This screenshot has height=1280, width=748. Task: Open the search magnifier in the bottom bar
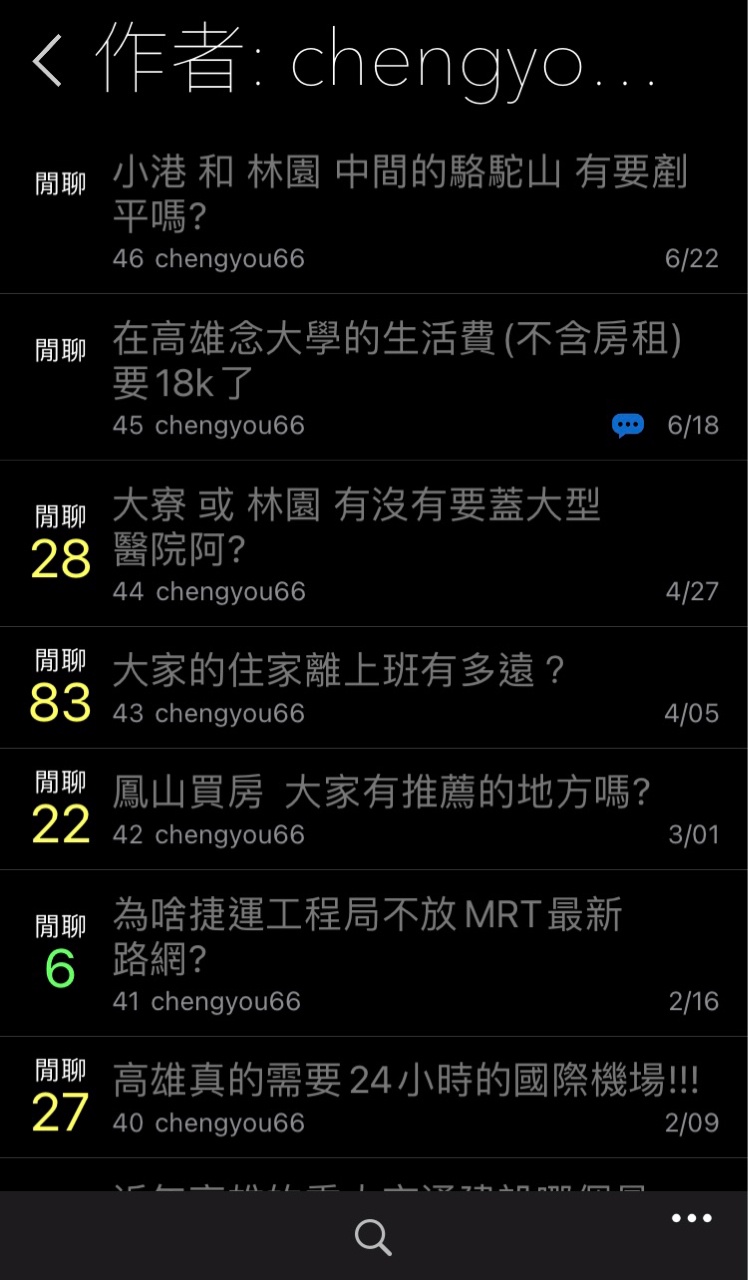373,1237
